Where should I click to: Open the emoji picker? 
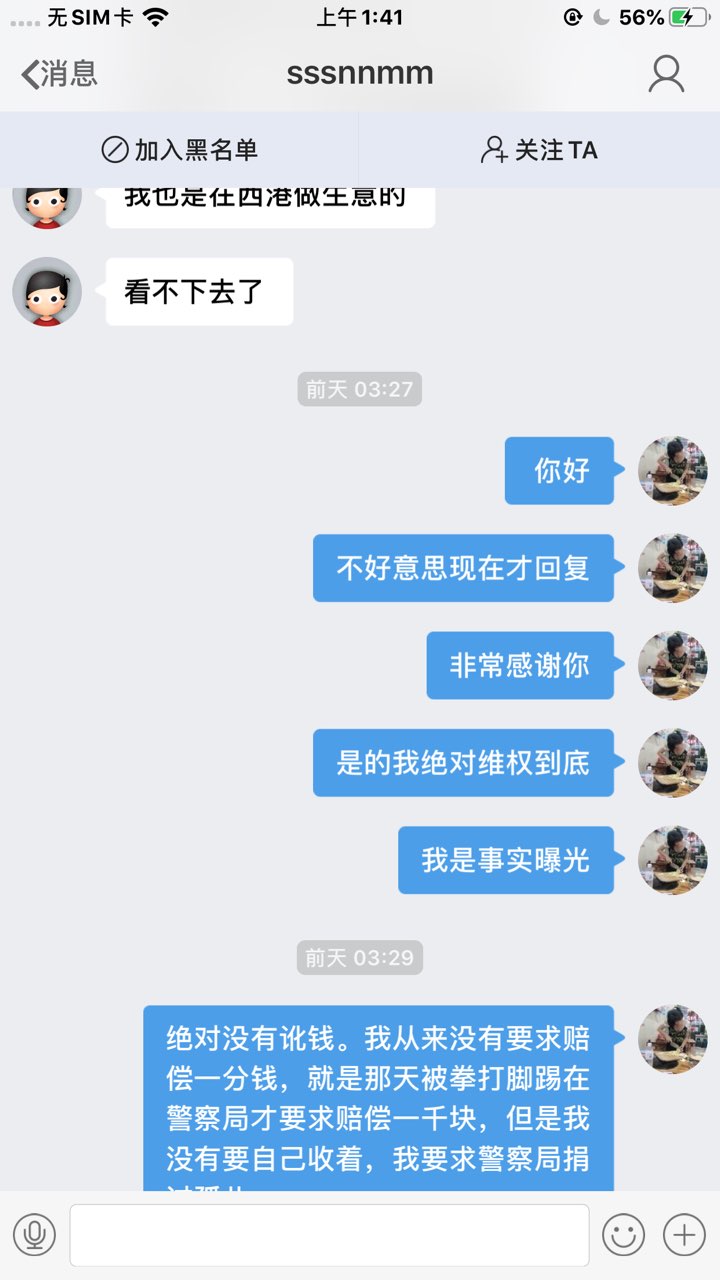[623, 1235]
